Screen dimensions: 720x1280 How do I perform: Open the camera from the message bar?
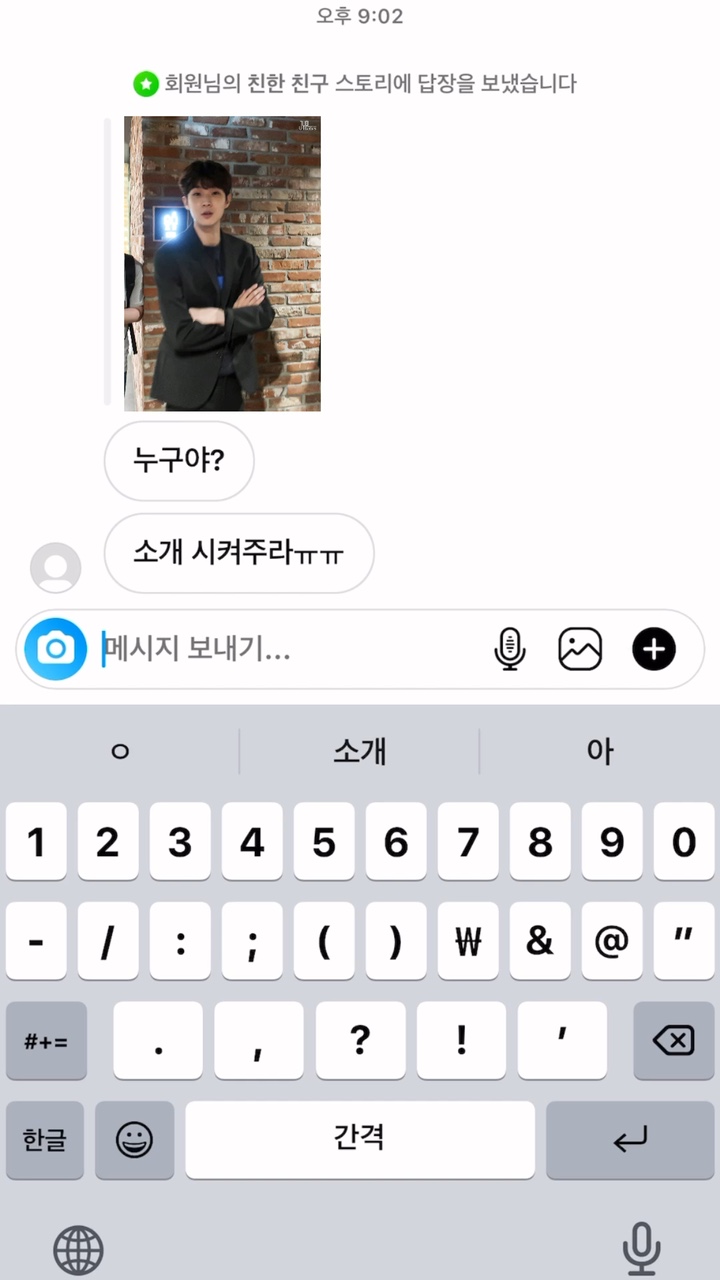(55, 649)
